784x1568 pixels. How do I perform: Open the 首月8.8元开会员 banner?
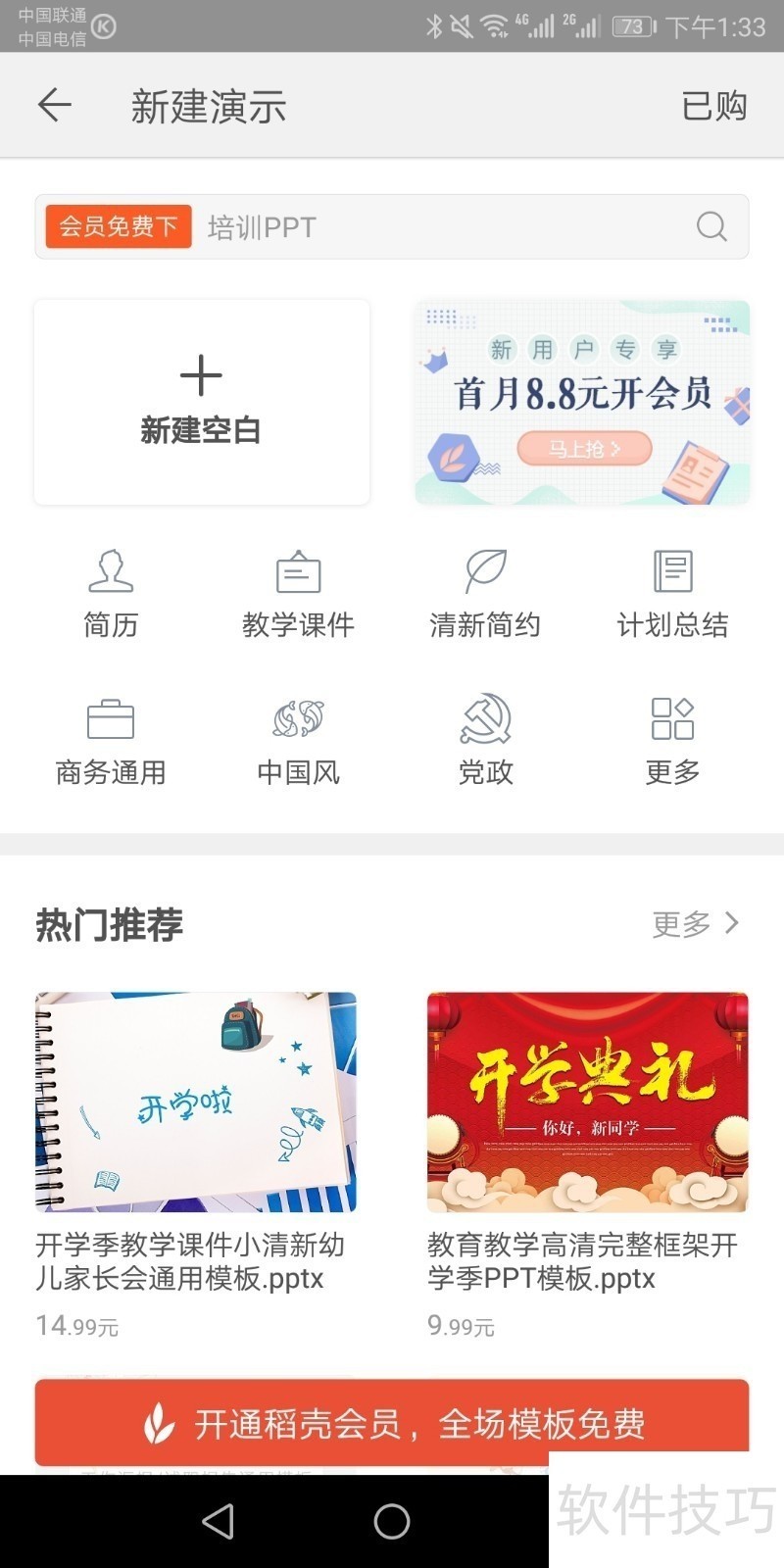point(582,402)
